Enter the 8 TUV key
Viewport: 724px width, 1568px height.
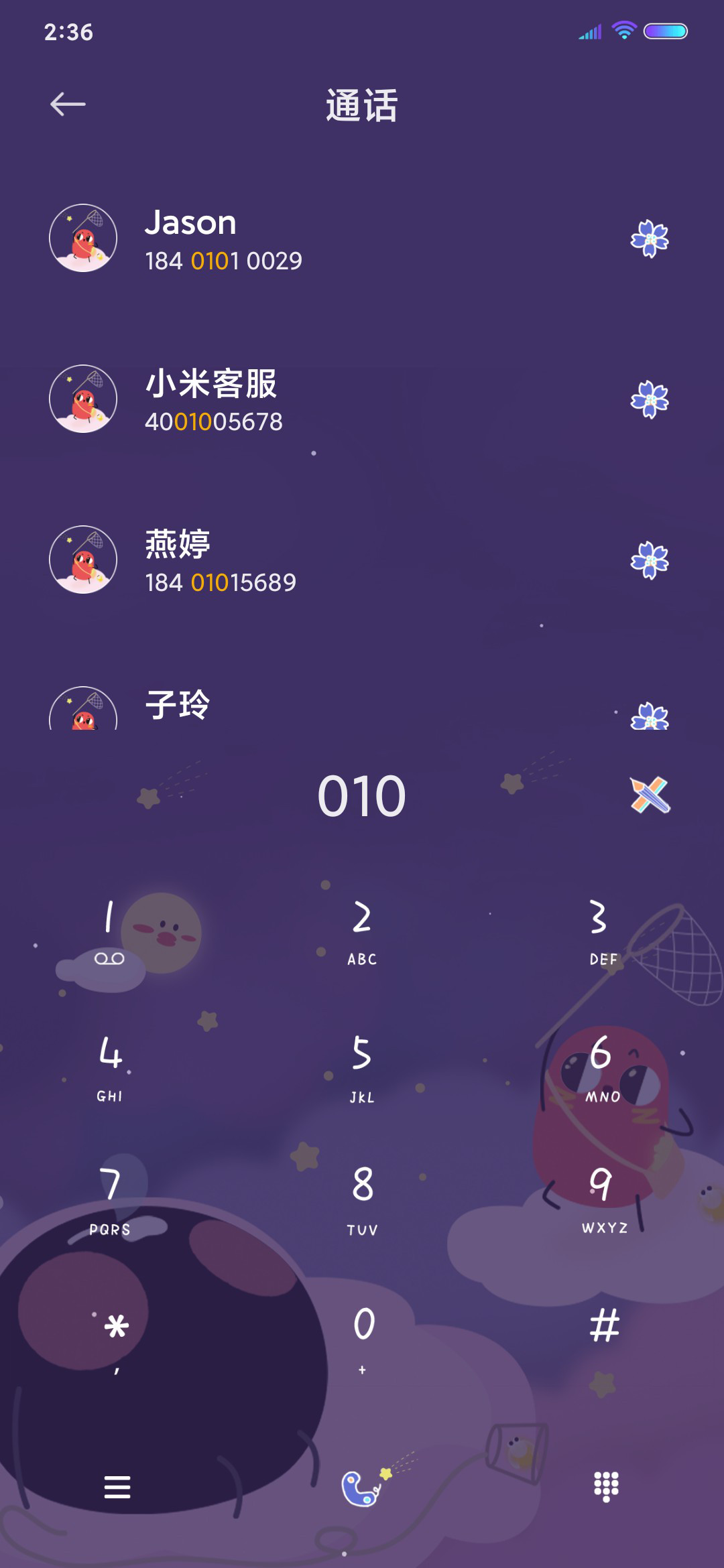362,1201
